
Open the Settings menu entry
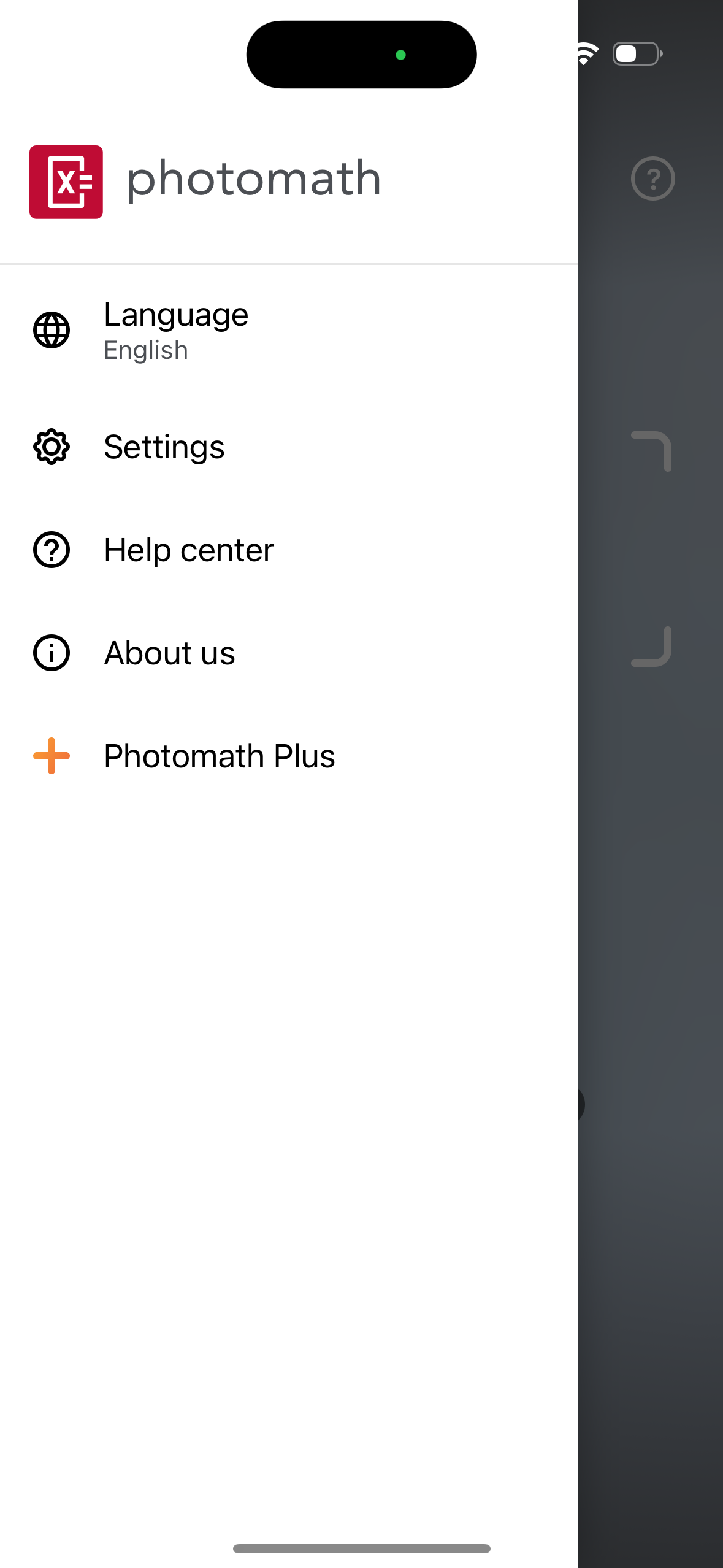[164, 447]
